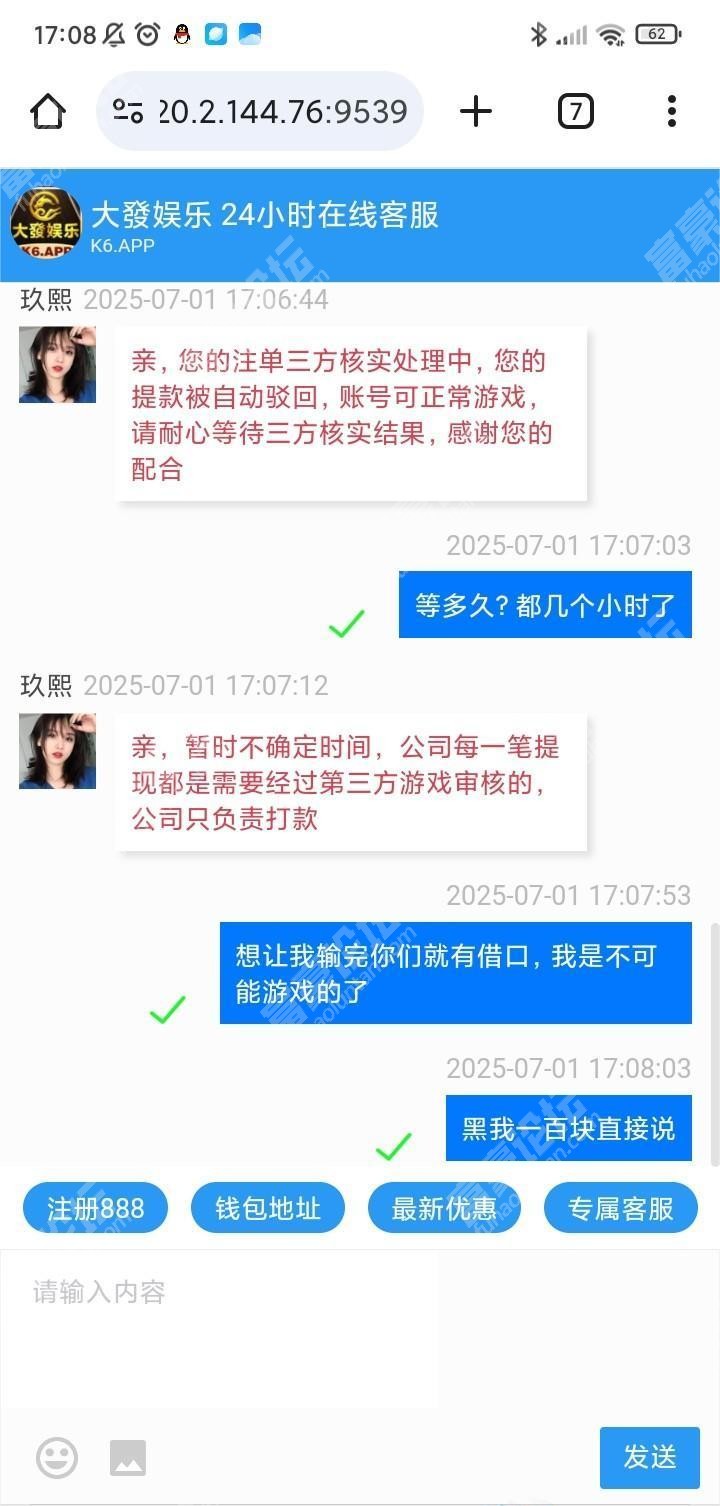This screenshot has height=1506, width=720.
Task: Choose the 最新优惠 chip
Action: 444,1208
